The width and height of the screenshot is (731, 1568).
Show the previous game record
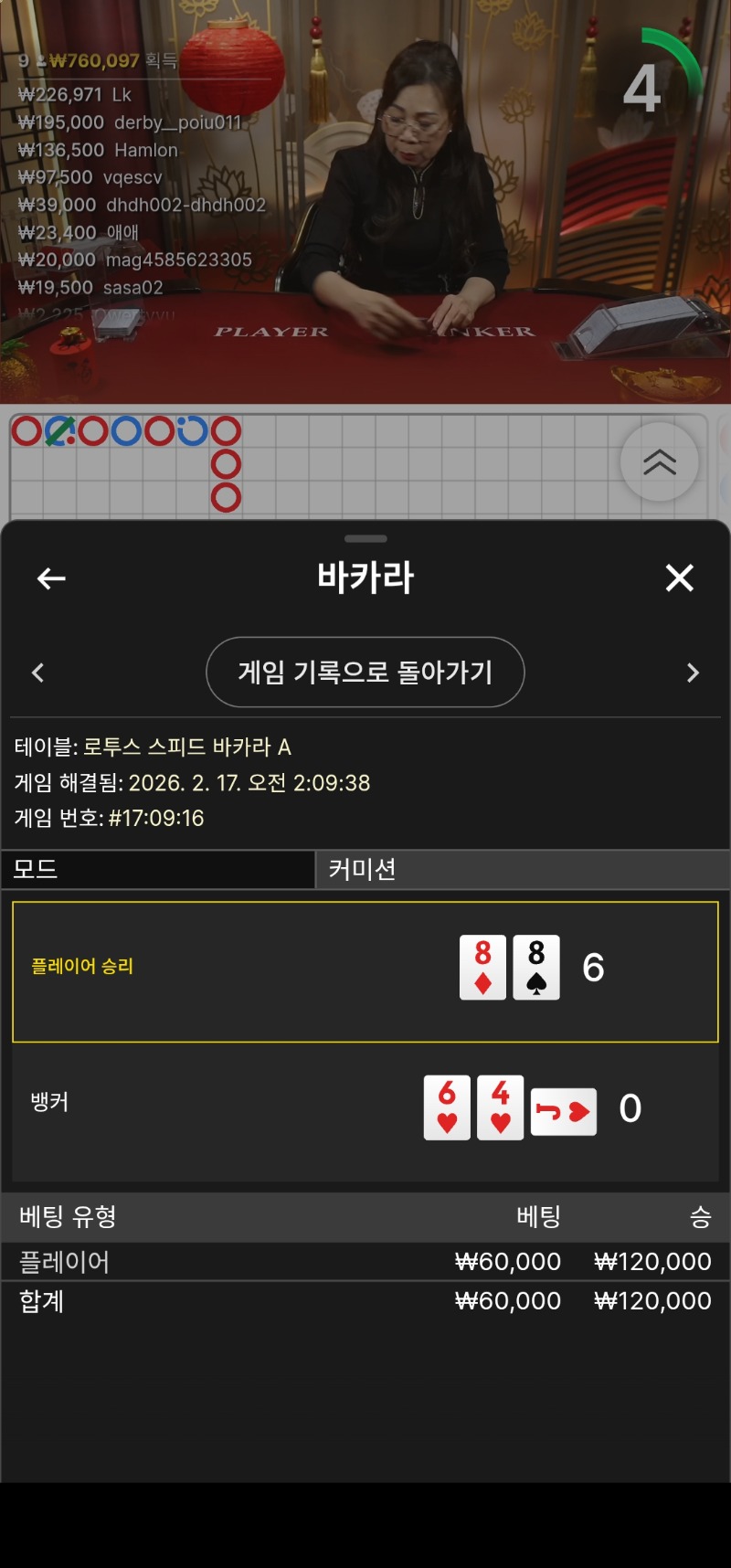(x=38, y=673)
